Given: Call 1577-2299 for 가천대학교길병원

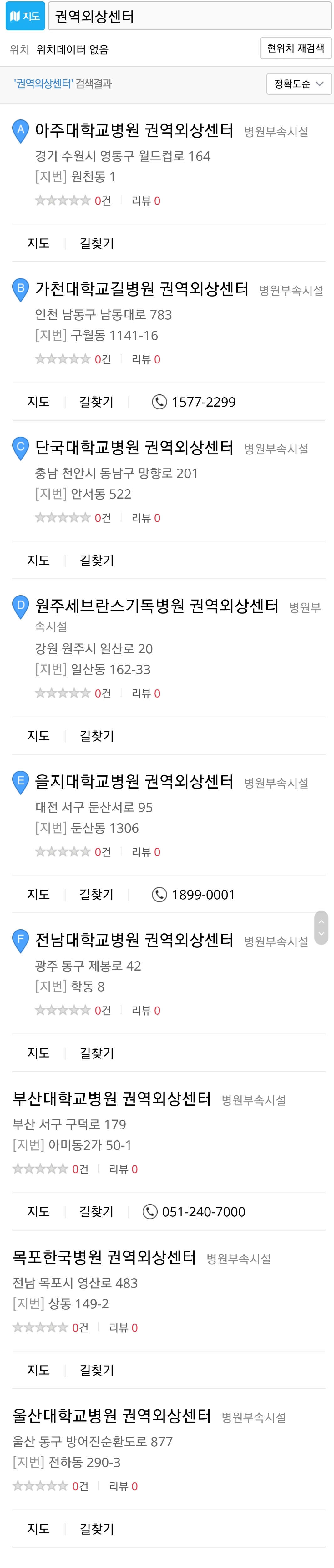Looking at the screenshot, I should tap(194, 402).
